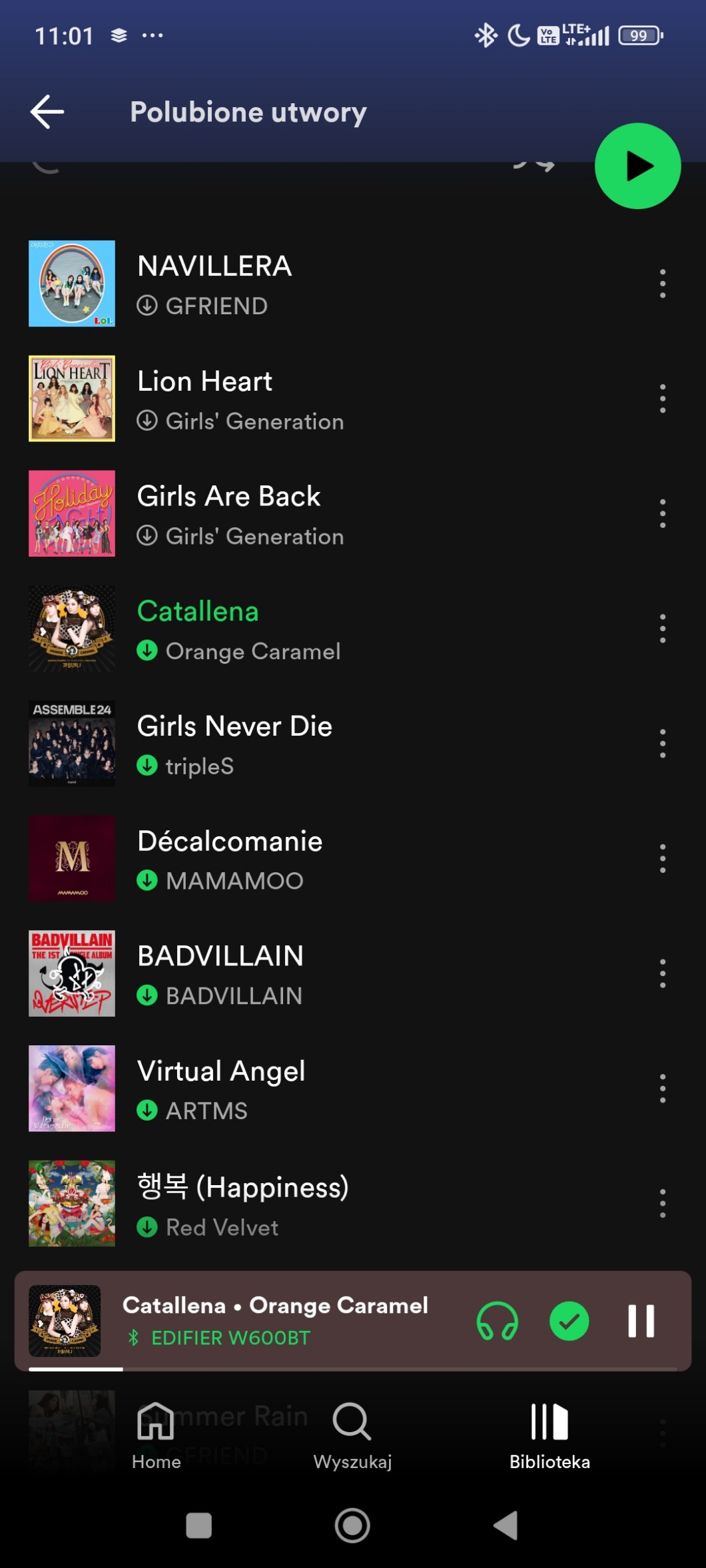This screenshot has width=706, height=1568.
Task: Open more options for Lion Heart
Action: tap(662, 399)
